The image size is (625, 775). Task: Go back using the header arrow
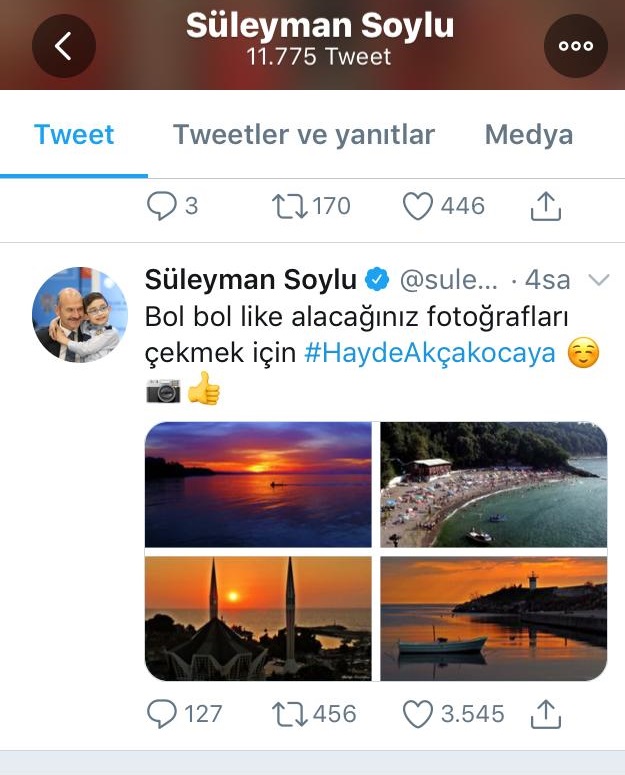coord(64,46)
